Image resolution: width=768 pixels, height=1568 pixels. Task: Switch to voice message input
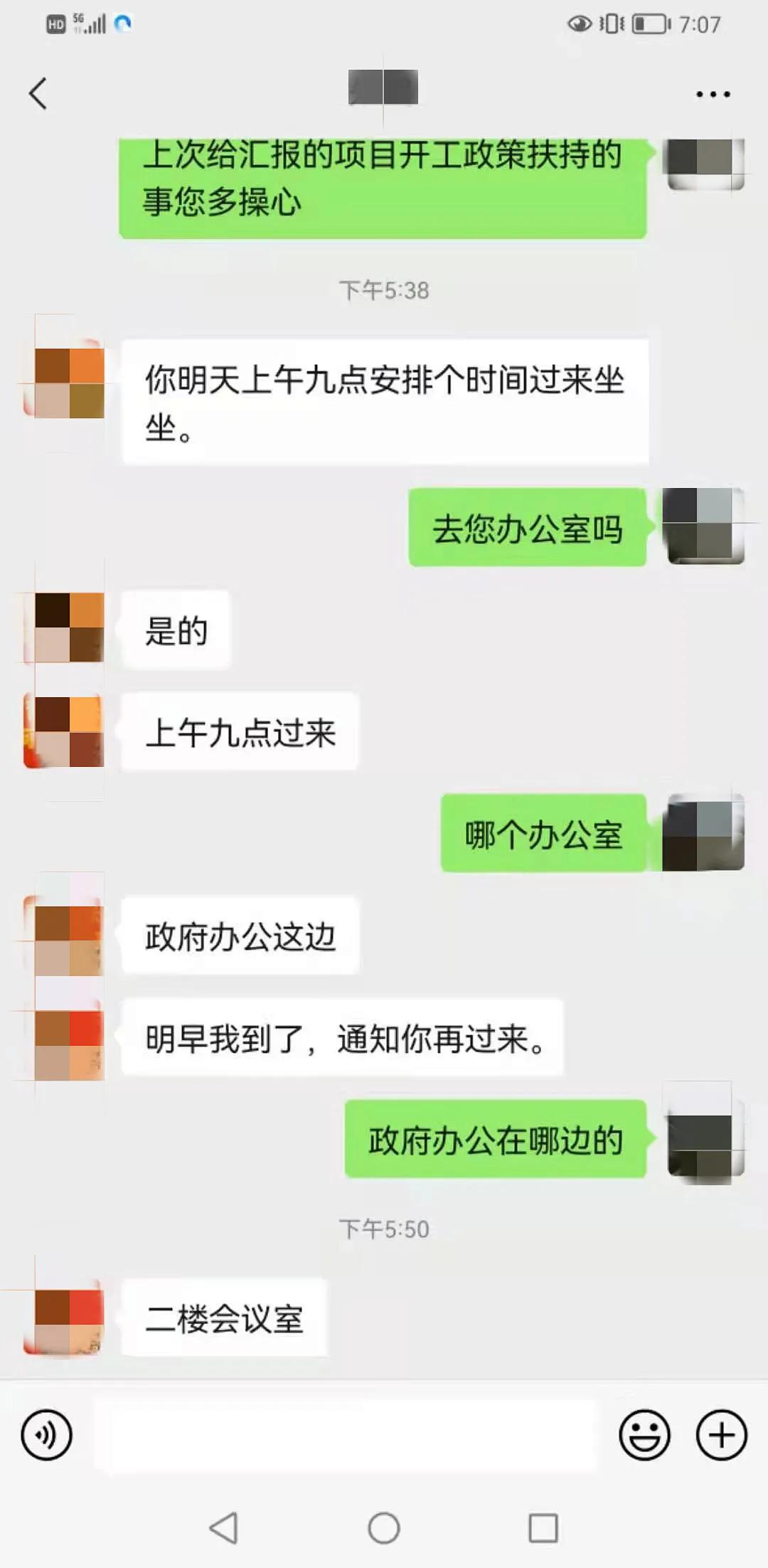coord(47,1434)
